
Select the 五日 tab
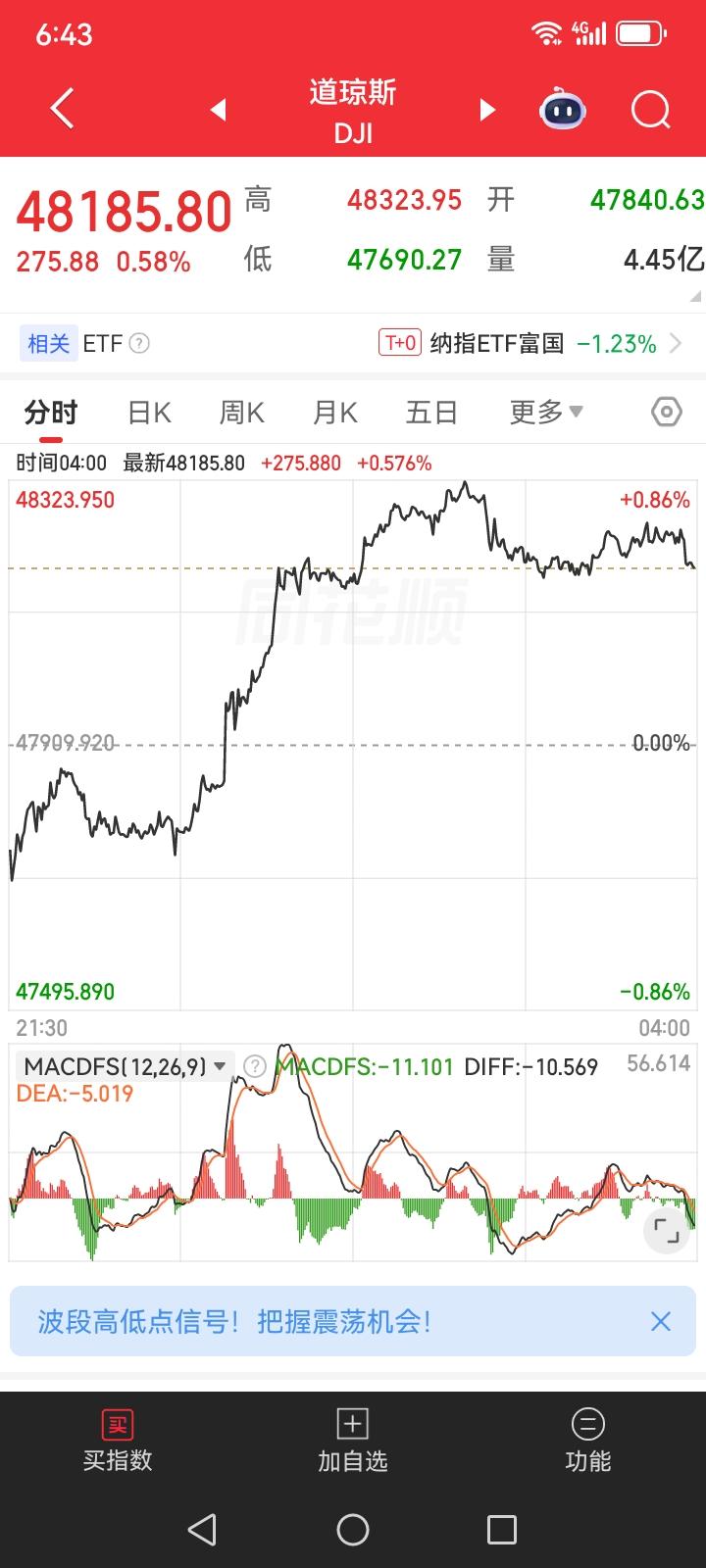[x=430, y=413]
